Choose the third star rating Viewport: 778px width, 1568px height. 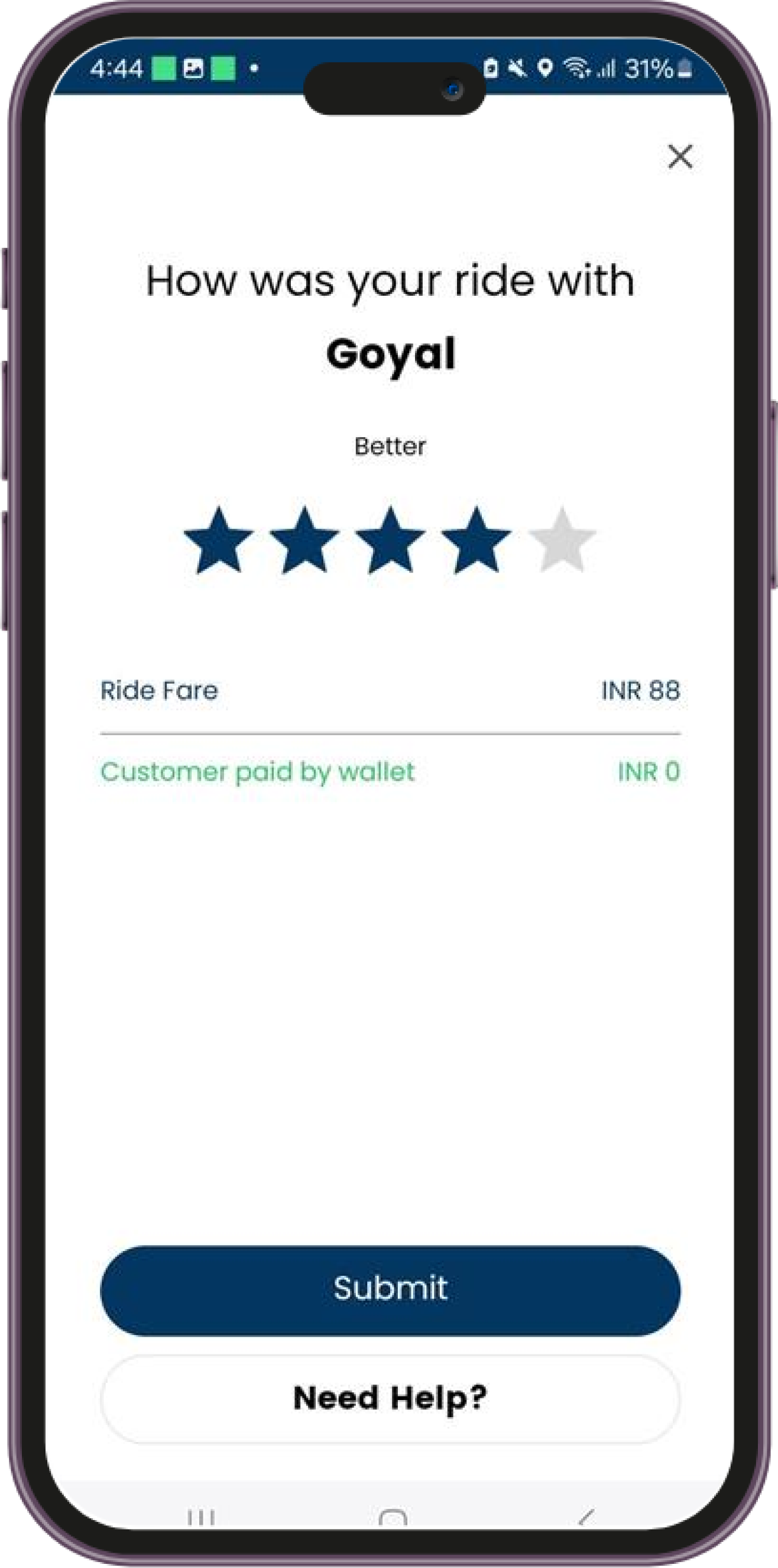click(390, 541)
